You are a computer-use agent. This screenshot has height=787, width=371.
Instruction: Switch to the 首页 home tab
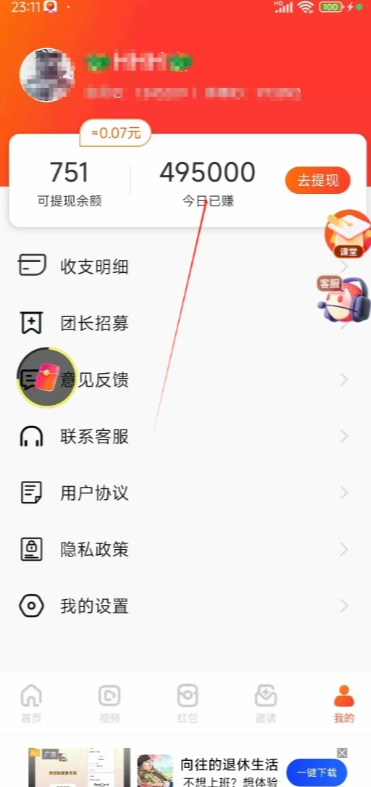tap(31, 704)
